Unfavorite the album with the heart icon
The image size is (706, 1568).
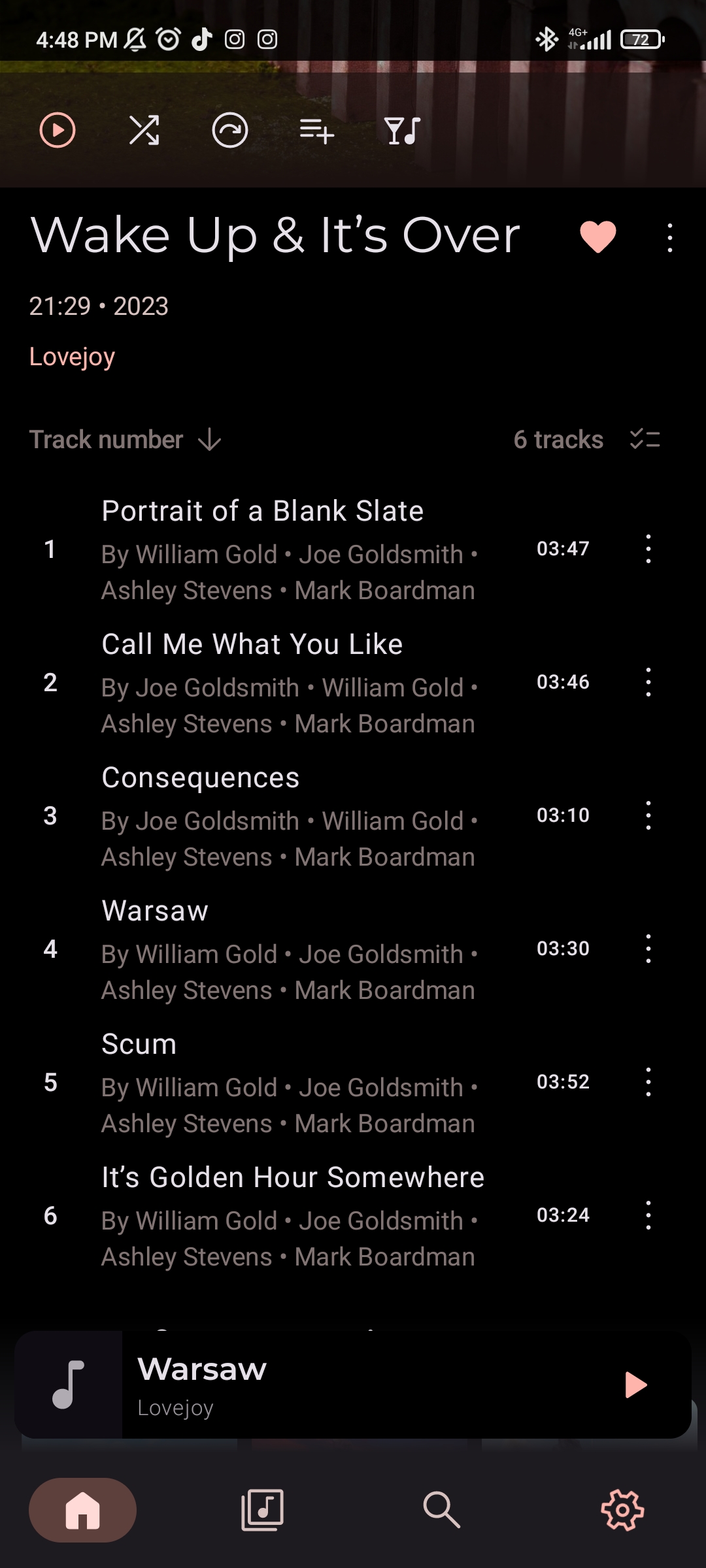click(x=597, y=237)
